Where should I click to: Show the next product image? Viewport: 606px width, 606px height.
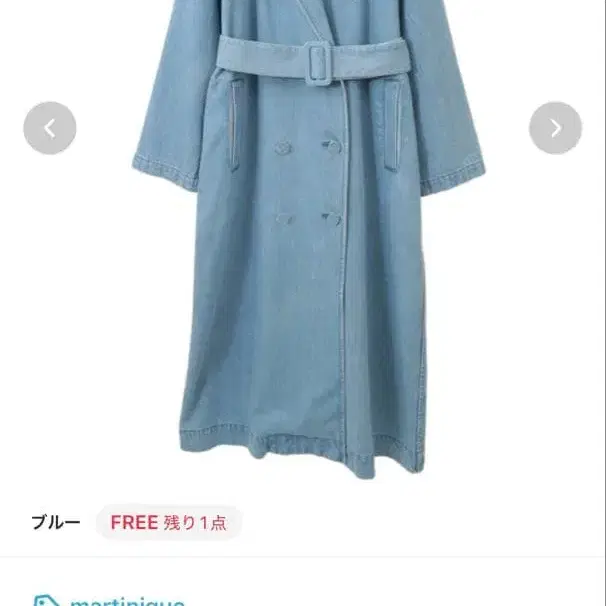(x=555, y=128)
